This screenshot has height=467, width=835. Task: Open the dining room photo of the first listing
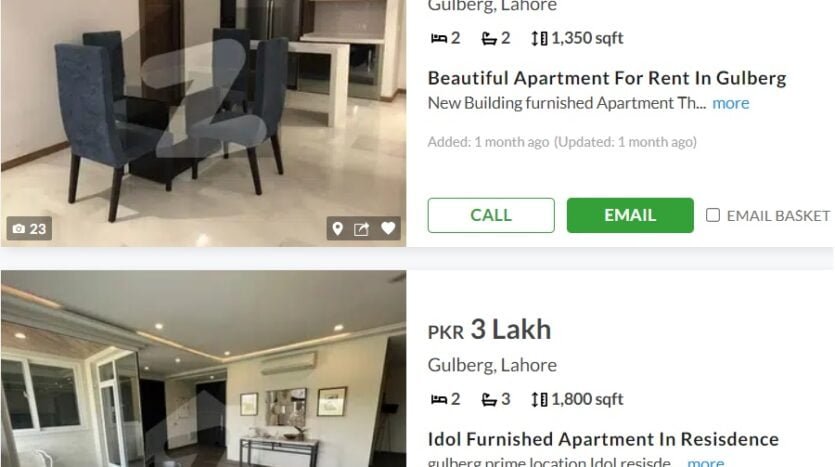tap(200, 110)
